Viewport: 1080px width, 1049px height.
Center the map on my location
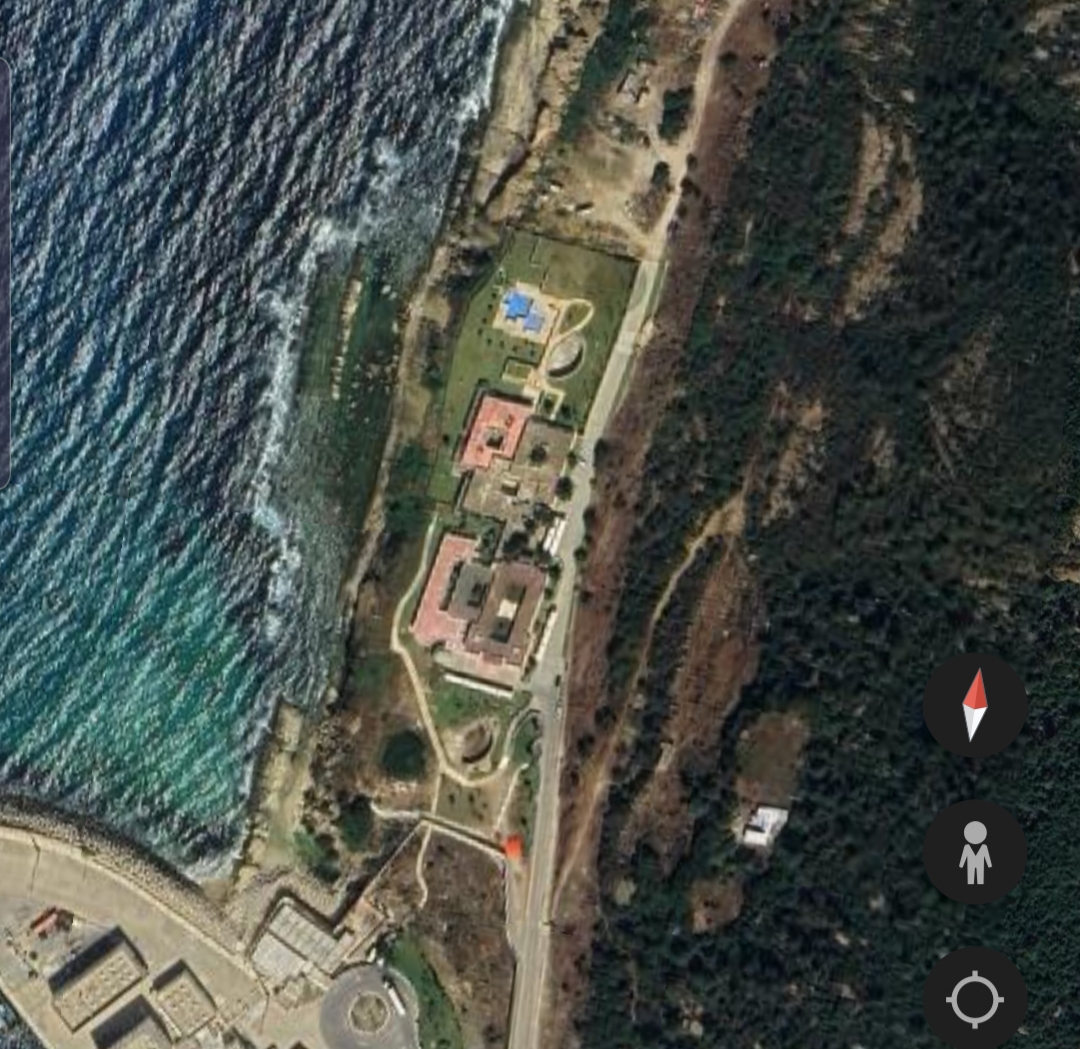pyautogui.click(x=975, y=998)
